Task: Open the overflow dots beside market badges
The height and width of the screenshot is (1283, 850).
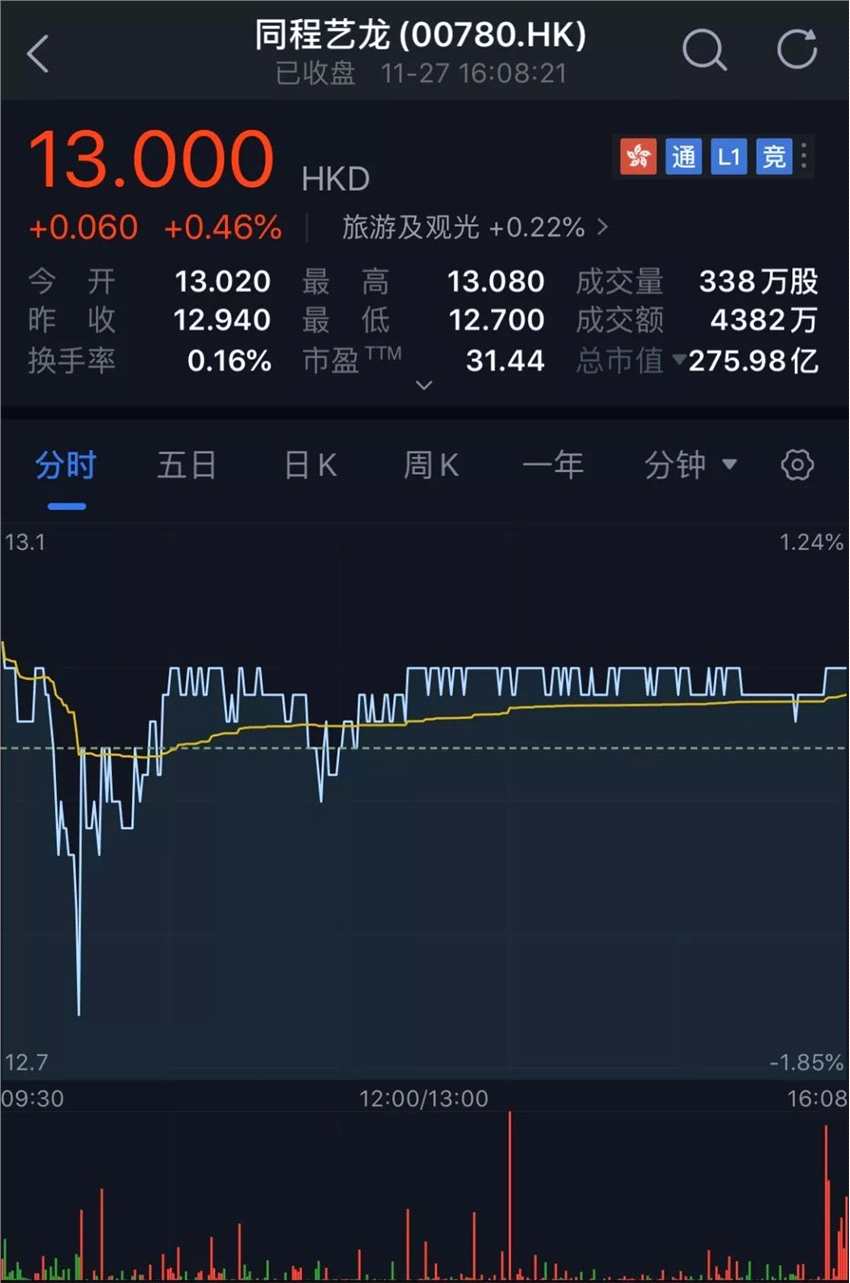Action: tap(806, 157)
